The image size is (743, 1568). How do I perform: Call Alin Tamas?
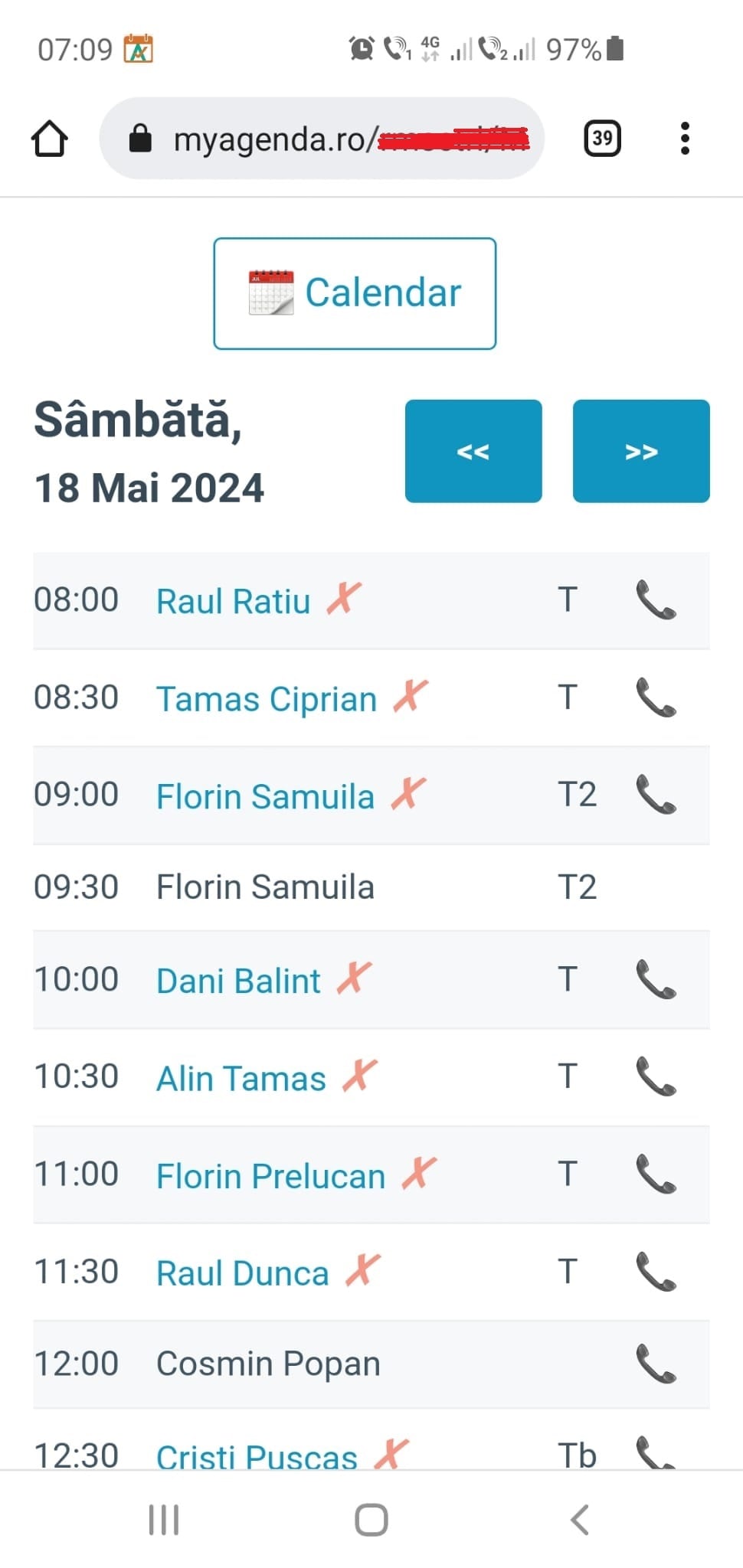click(x=656, y=1076)
